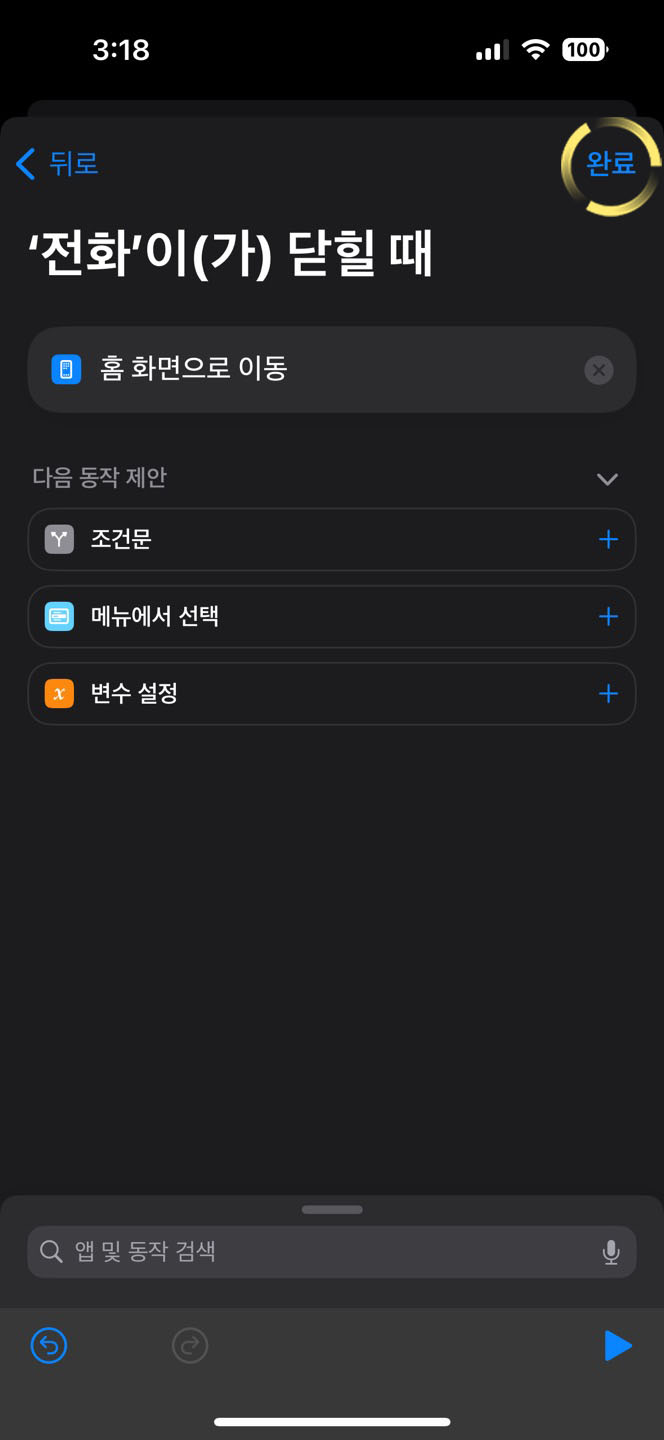
Task: Tap 완료 to finish the automation
Action: click(610, 164)
